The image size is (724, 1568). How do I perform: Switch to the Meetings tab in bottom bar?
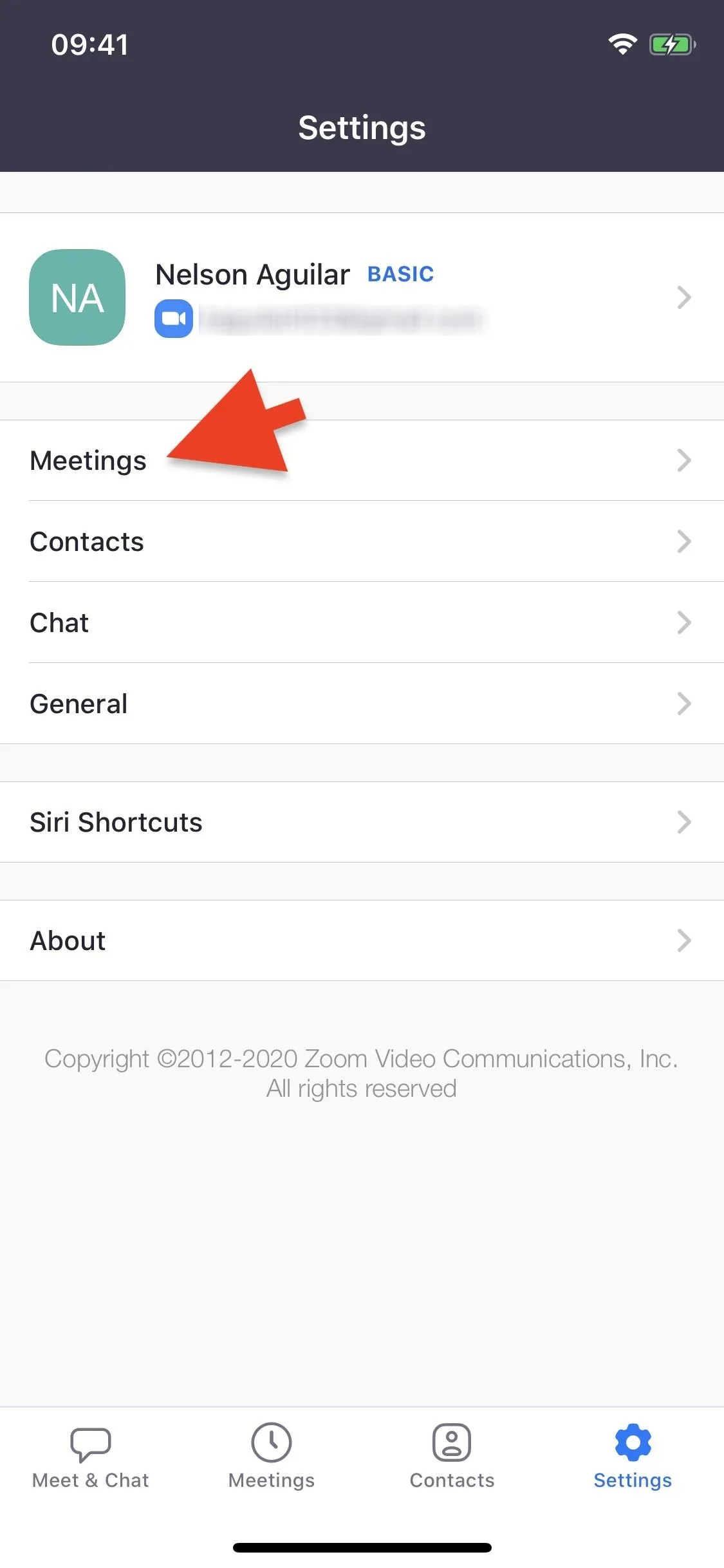(x=272, y=1457)
